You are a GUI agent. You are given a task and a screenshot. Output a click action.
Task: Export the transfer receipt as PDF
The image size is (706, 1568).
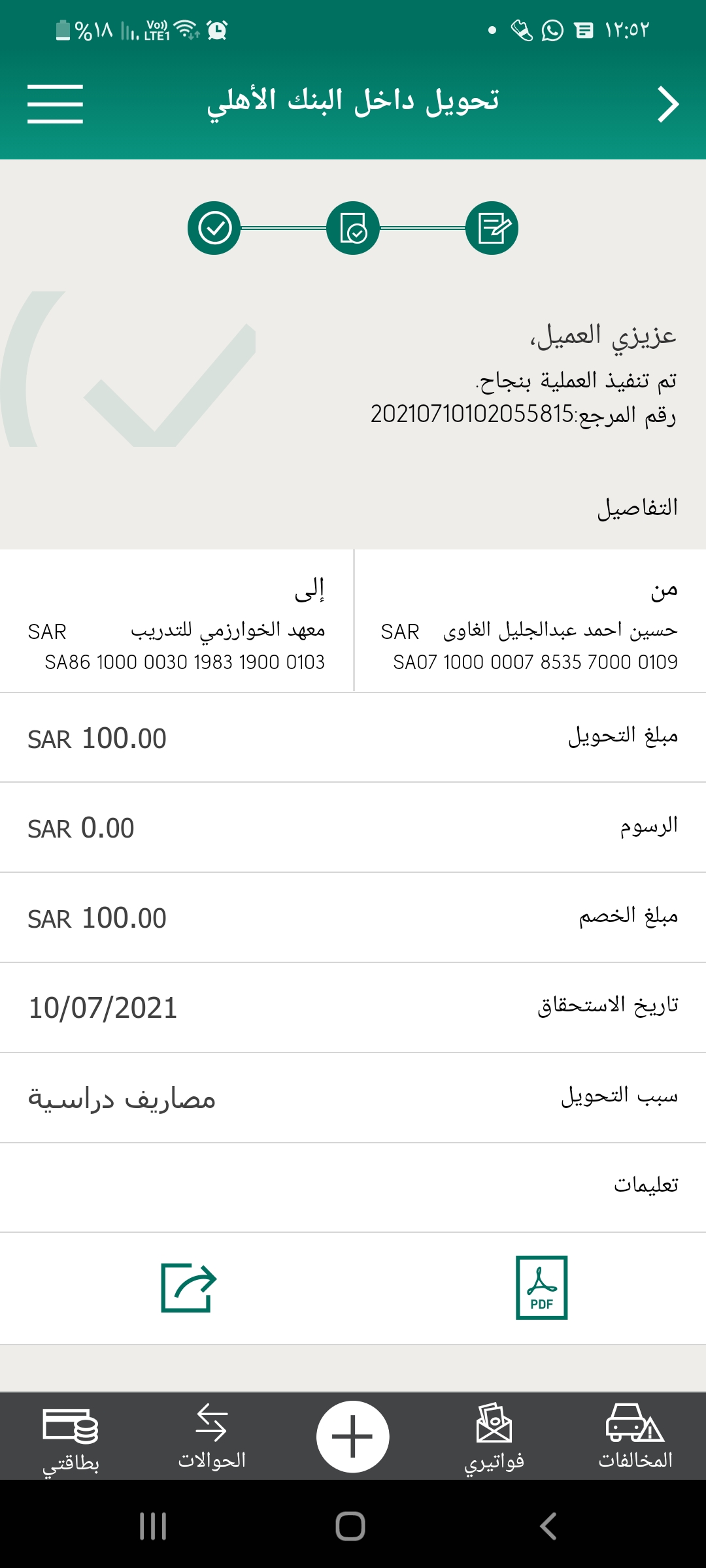pyautogui.click(x=541, y=1287)
